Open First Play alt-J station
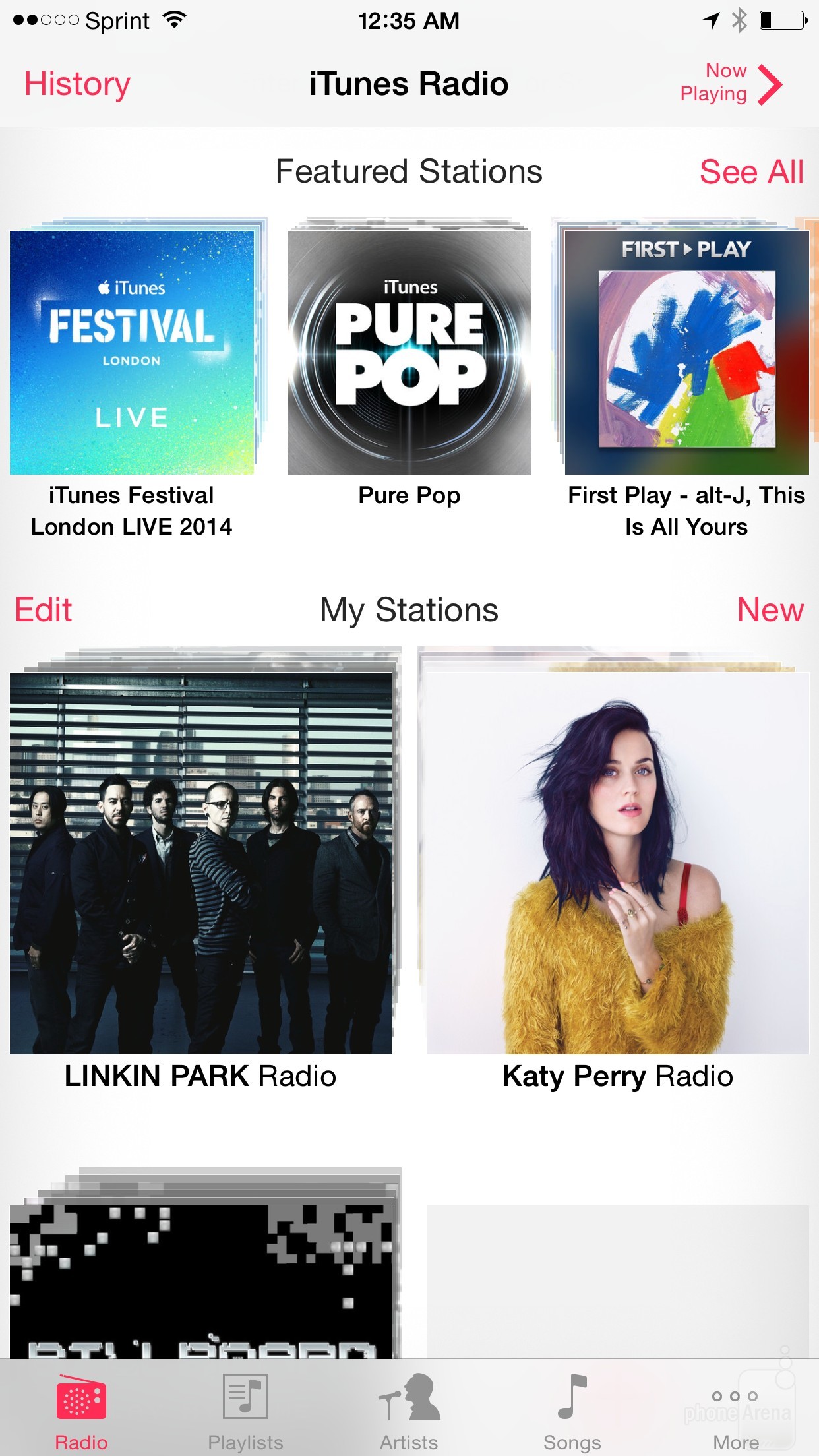Viewport: 819px width, 1456px height. [x=686, y=353]
